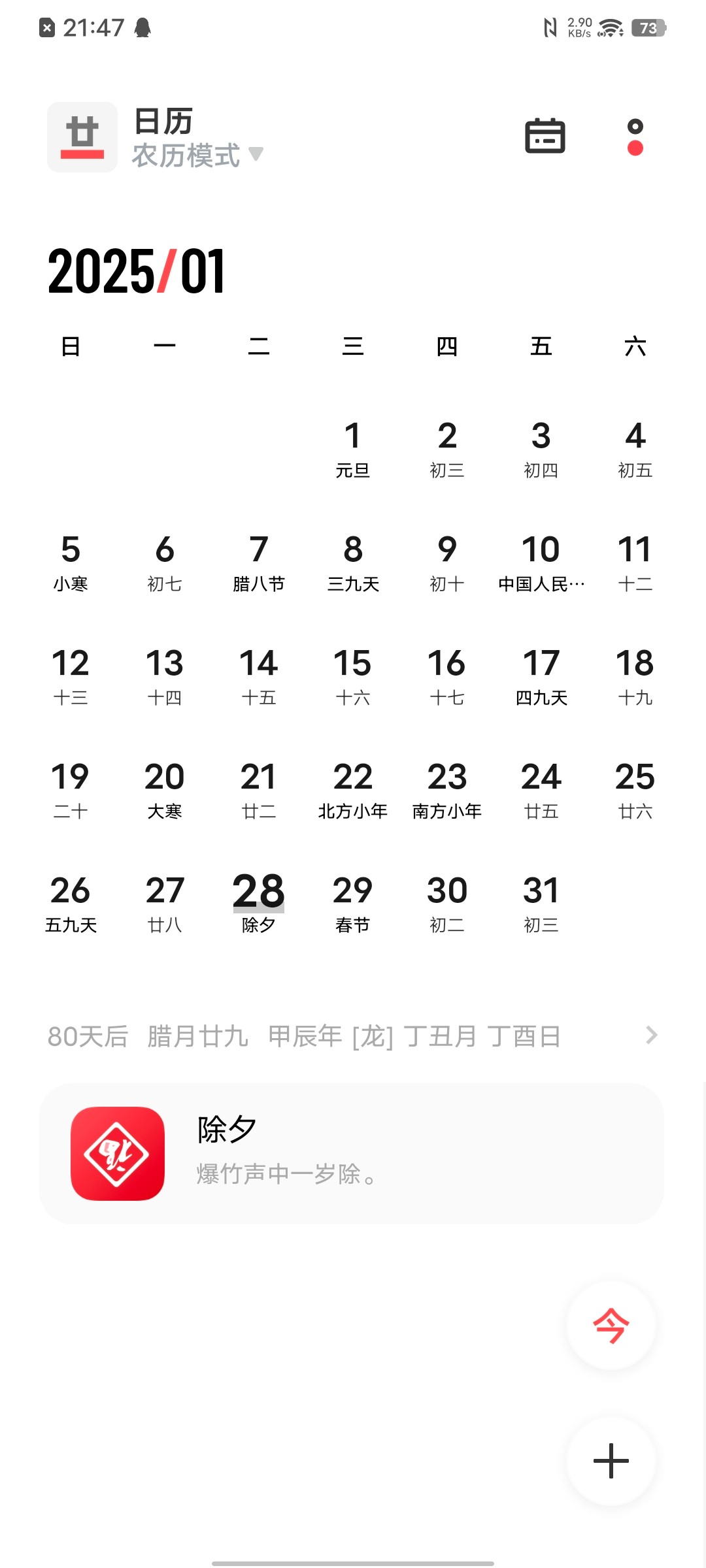Select January 7 腊八节

pyautogui.click(x=259, y=562)
